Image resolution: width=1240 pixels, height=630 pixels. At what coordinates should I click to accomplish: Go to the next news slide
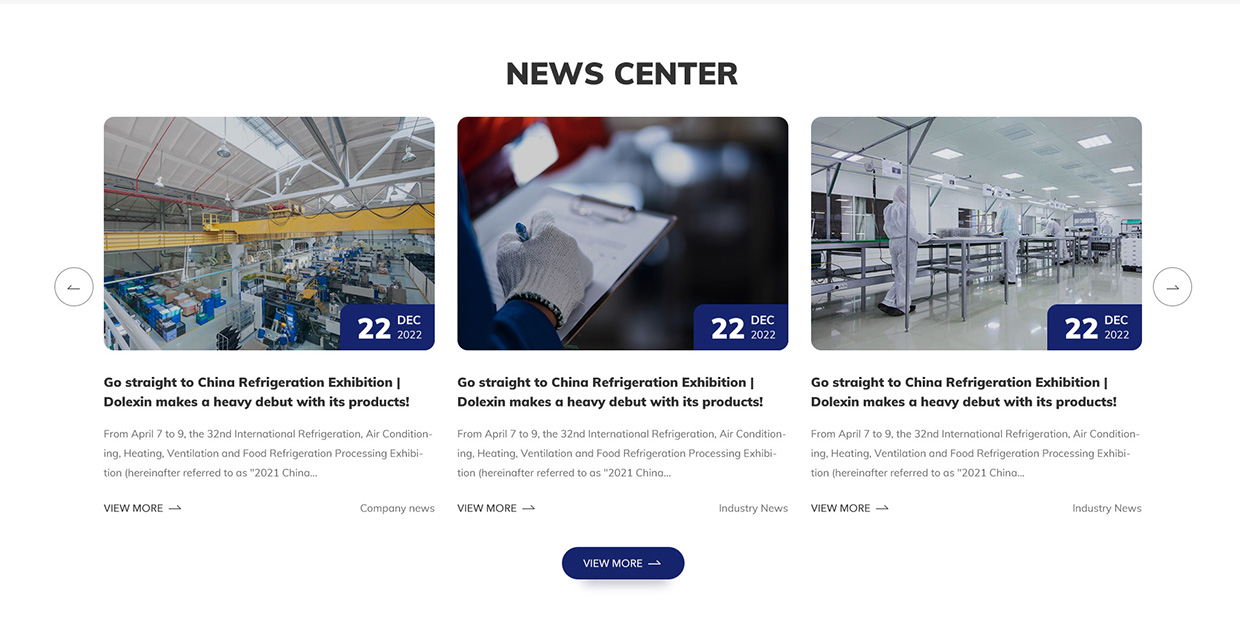[1172, 287]
